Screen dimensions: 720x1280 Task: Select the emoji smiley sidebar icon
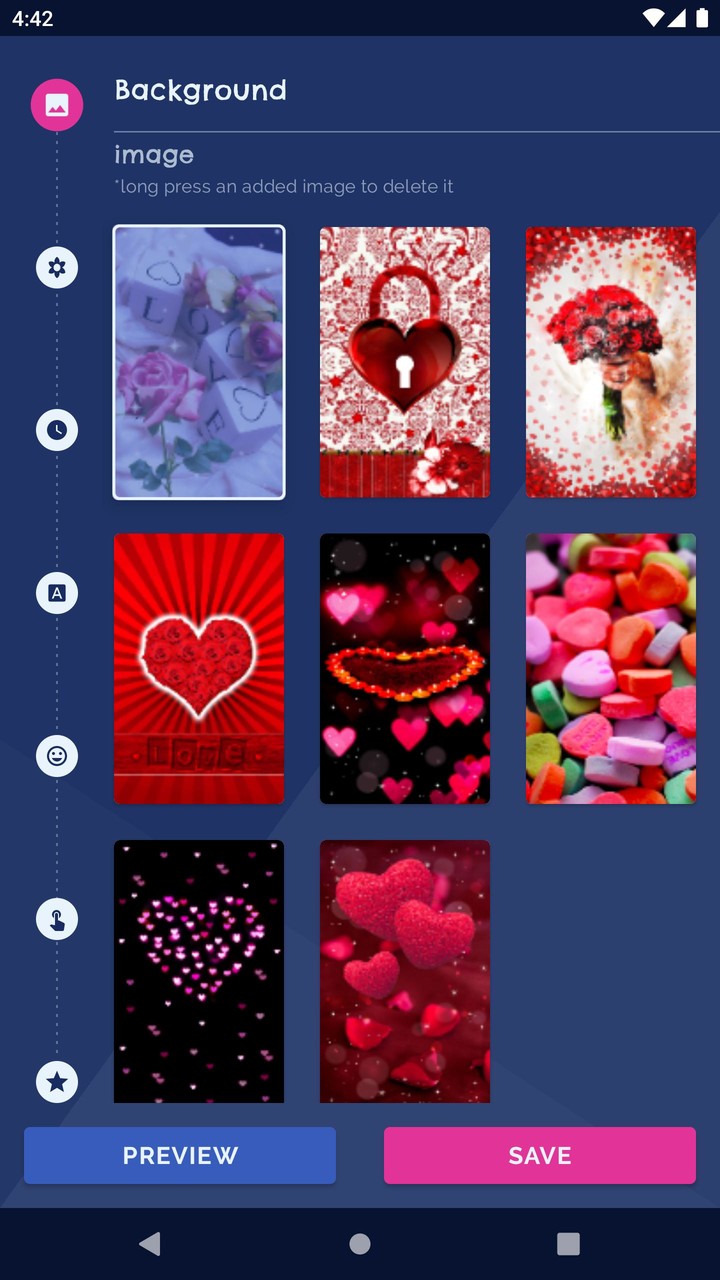[56, 756]
